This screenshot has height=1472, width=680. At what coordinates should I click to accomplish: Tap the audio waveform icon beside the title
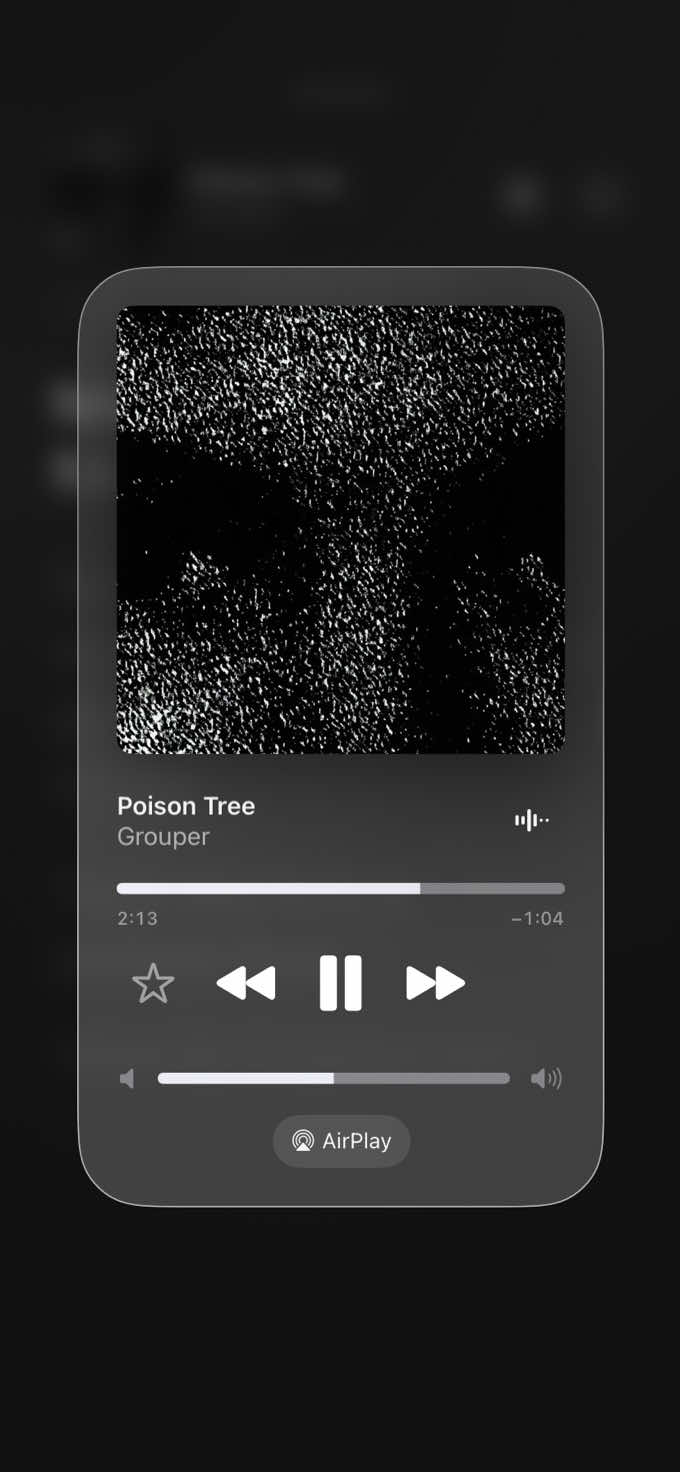(532, 821)
